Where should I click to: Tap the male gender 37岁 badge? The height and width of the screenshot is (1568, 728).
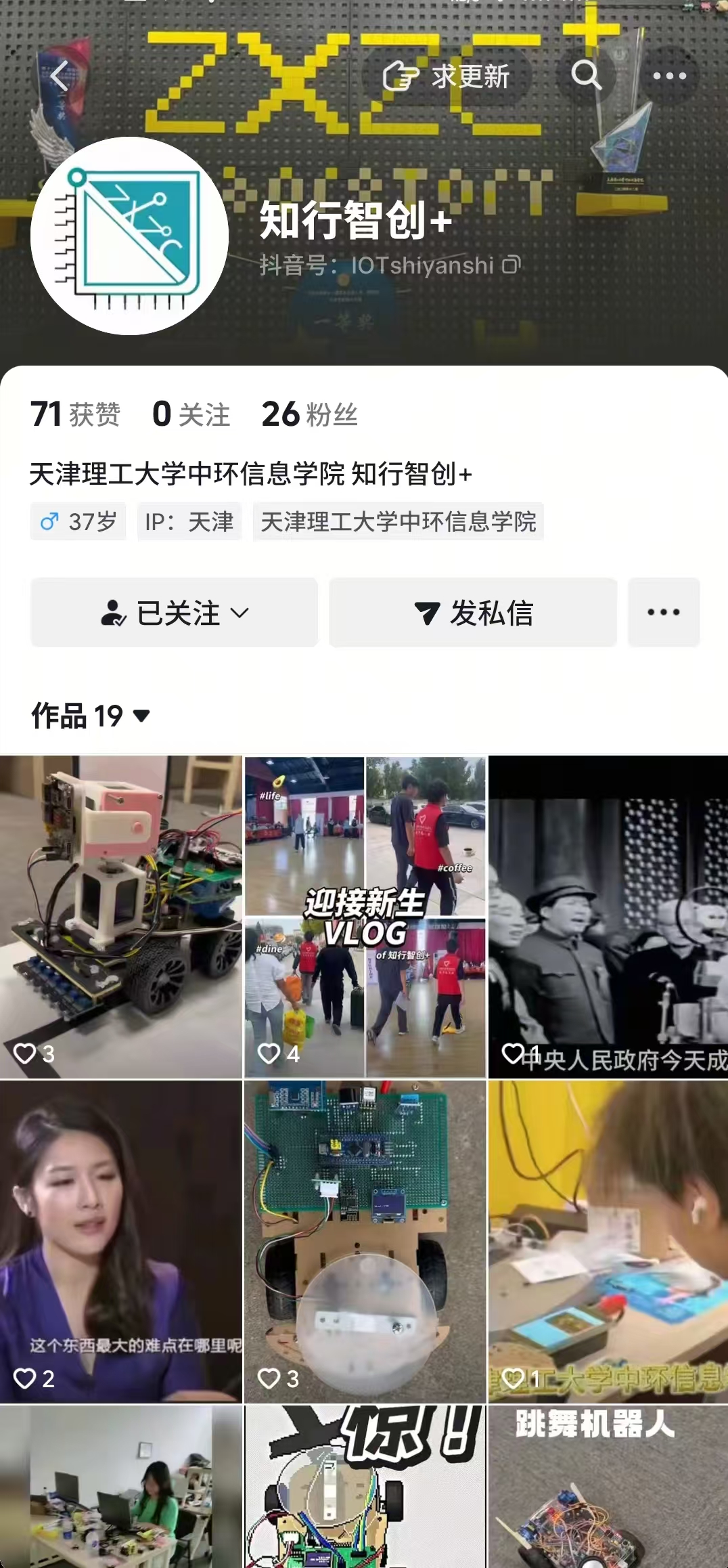point(78,521)
